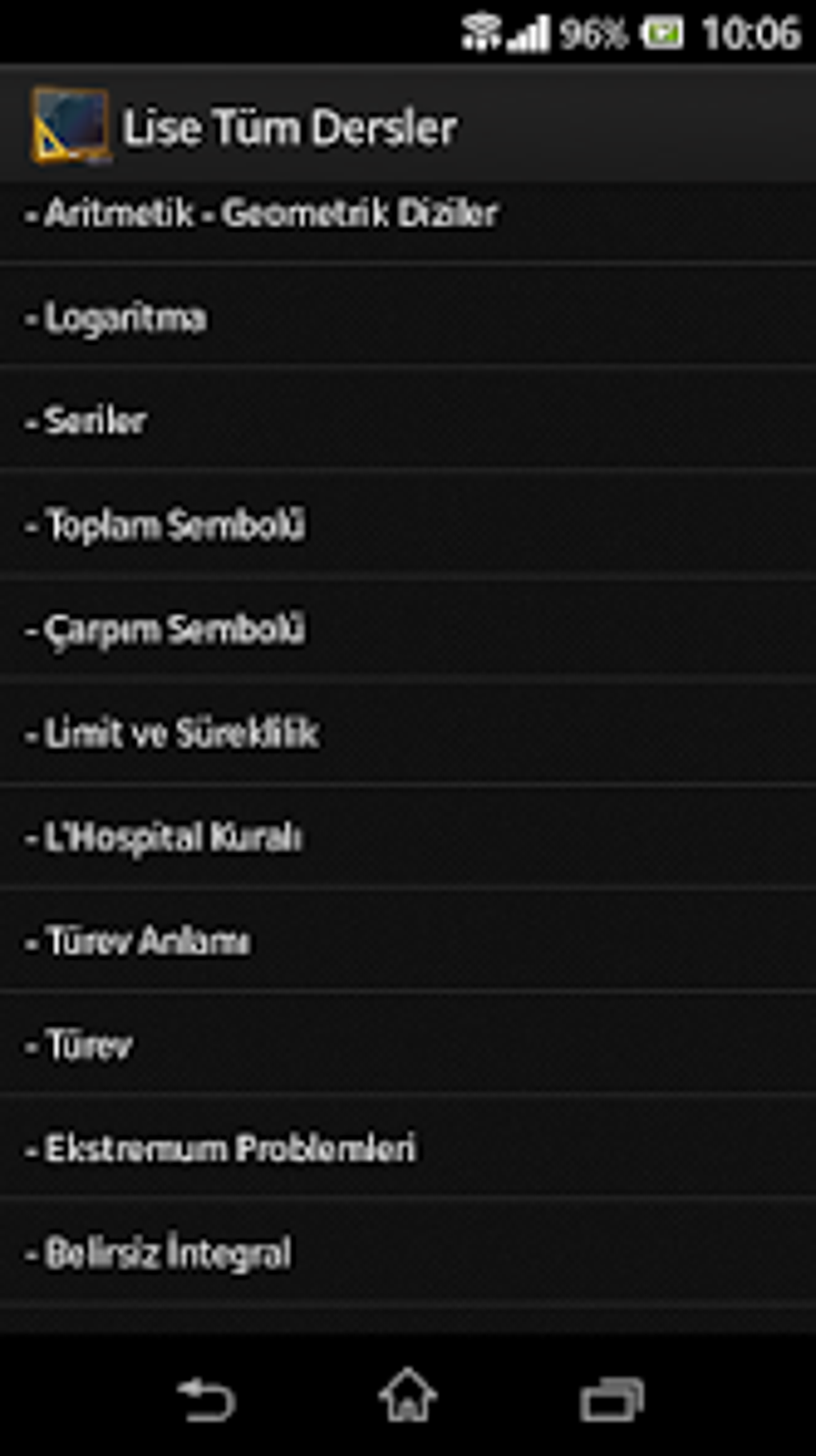Tap the Türev row

click(x=408, y=1045)
